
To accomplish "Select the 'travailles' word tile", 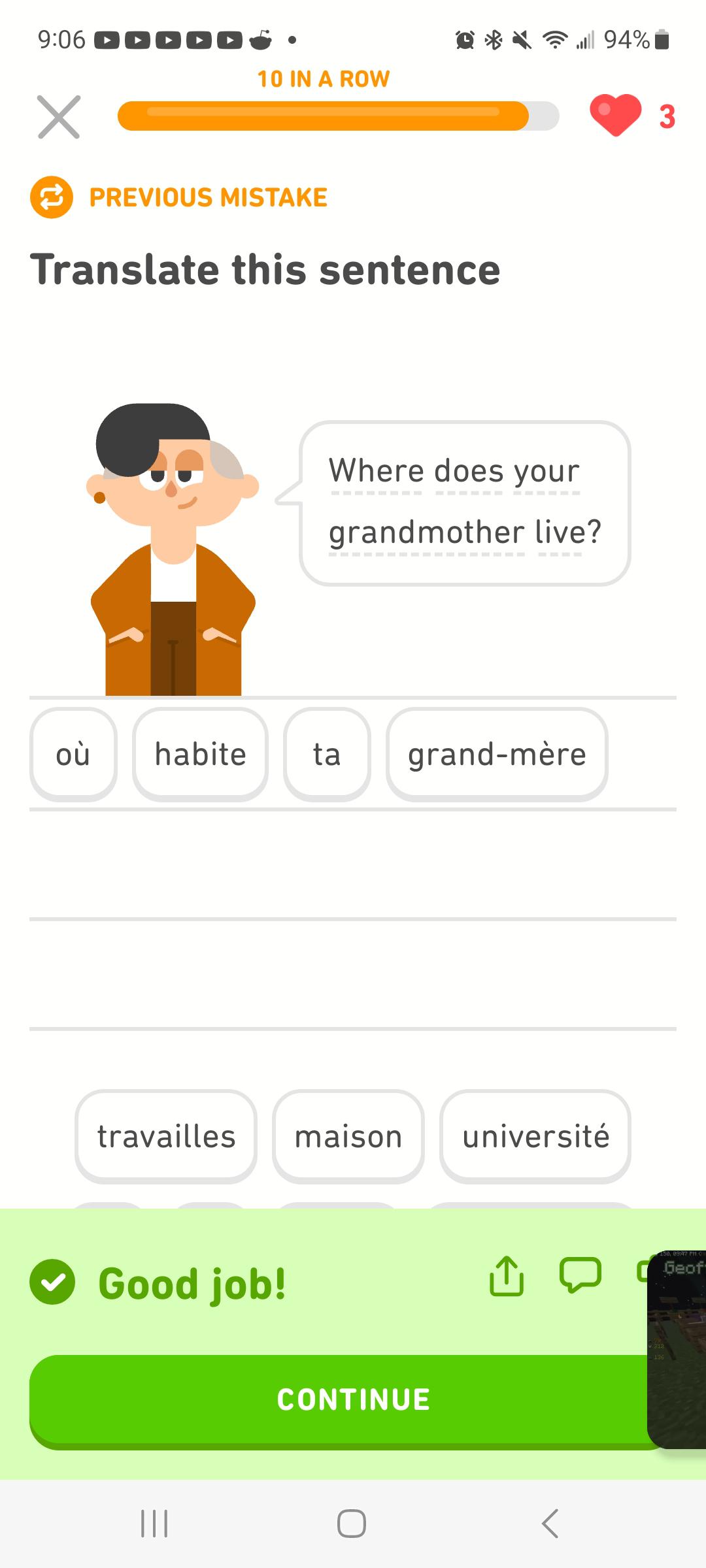I will [x=166, y=1136].
